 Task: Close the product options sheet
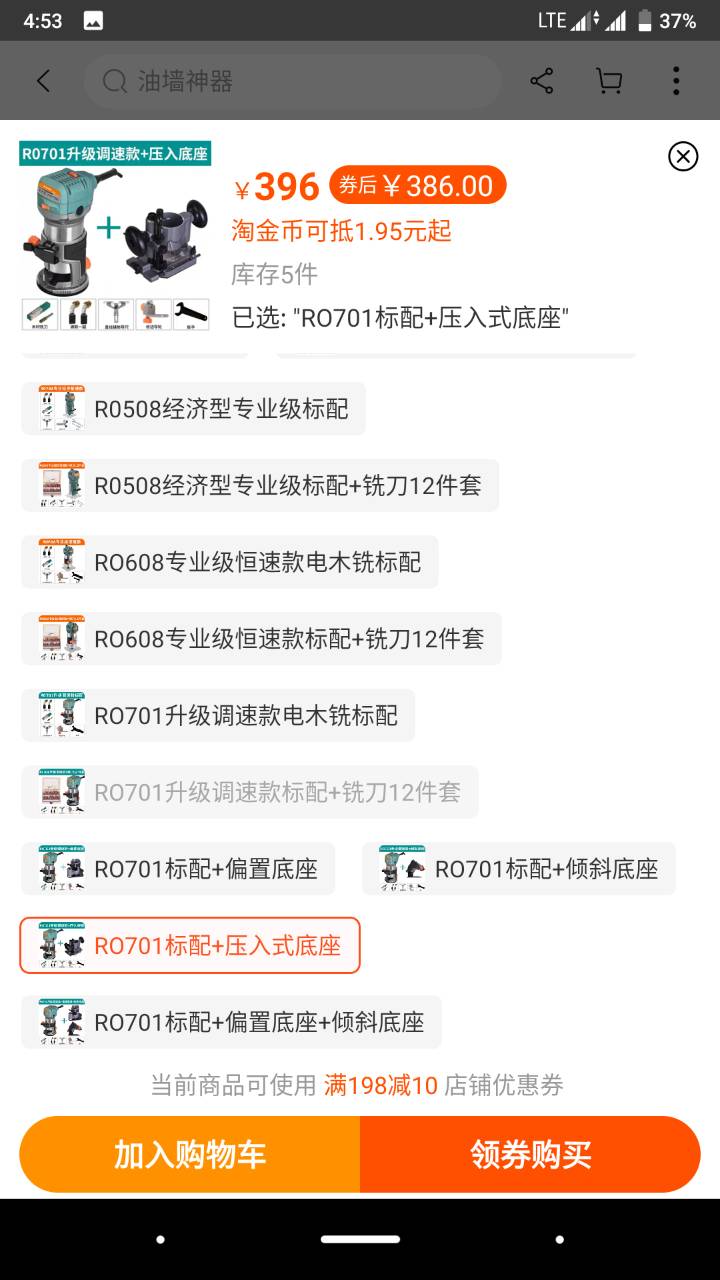[683, 156]
